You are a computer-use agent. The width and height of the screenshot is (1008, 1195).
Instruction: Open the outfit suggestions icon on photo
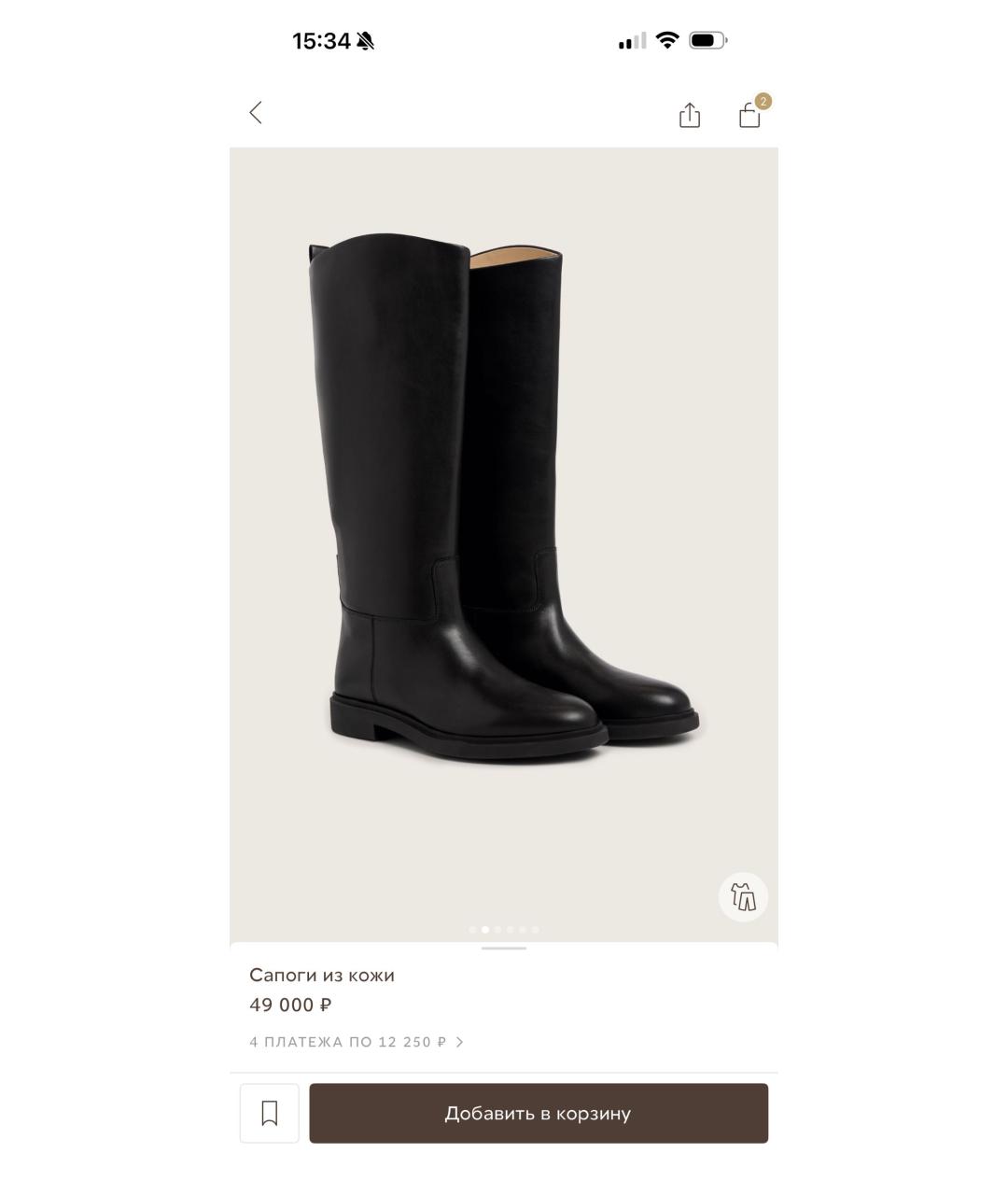click(x=743, y=897)
